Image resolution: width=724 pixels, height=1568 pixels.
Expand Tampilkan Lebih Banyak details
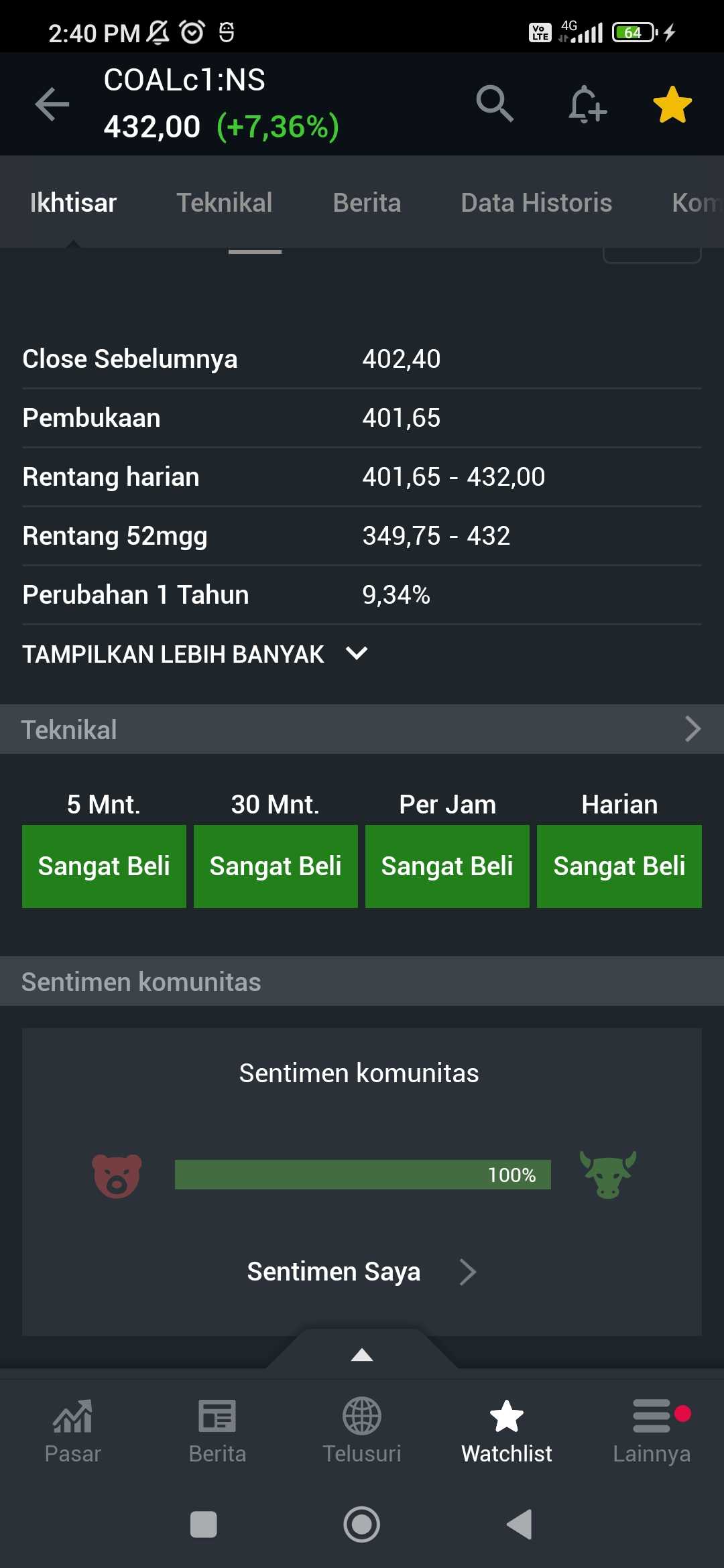(x=194, y=654)
